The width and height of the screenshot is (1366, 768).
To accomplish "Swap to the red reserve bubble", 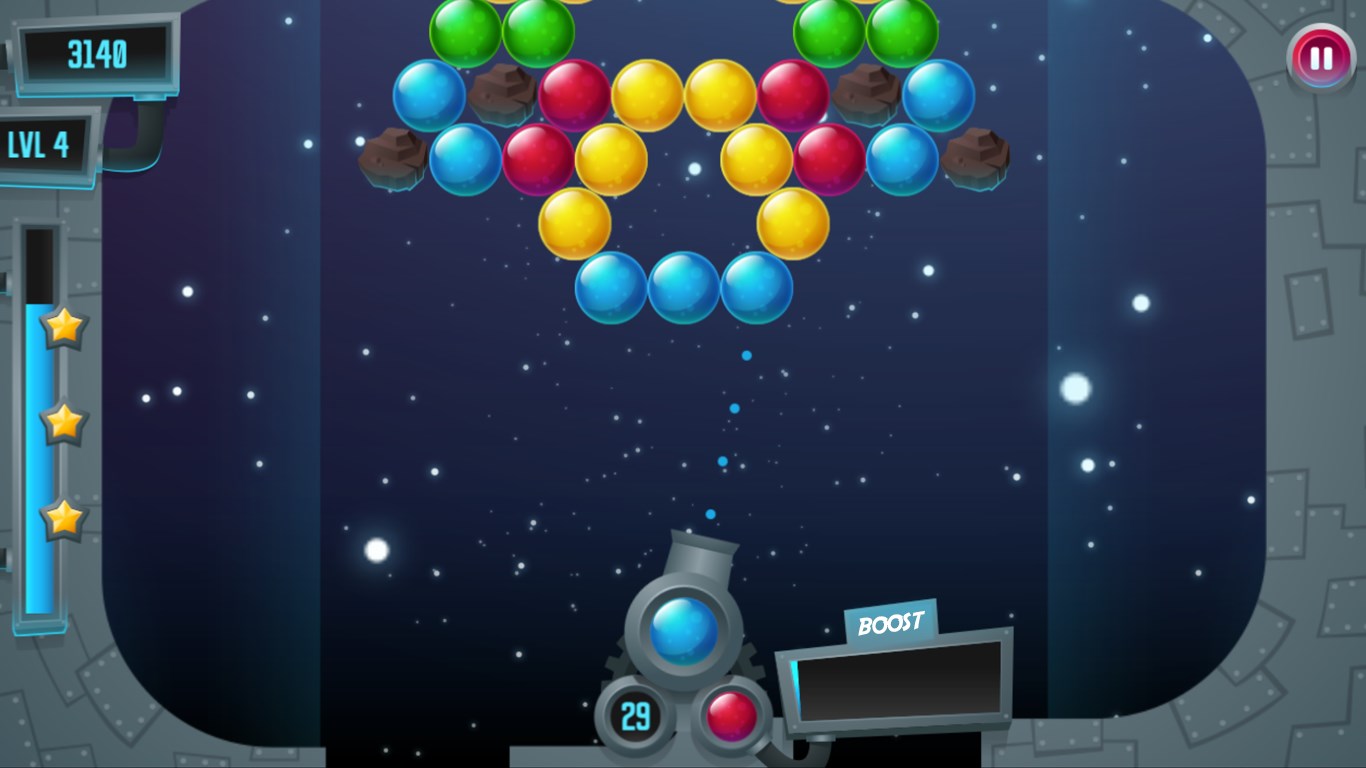I will (731, 716).
